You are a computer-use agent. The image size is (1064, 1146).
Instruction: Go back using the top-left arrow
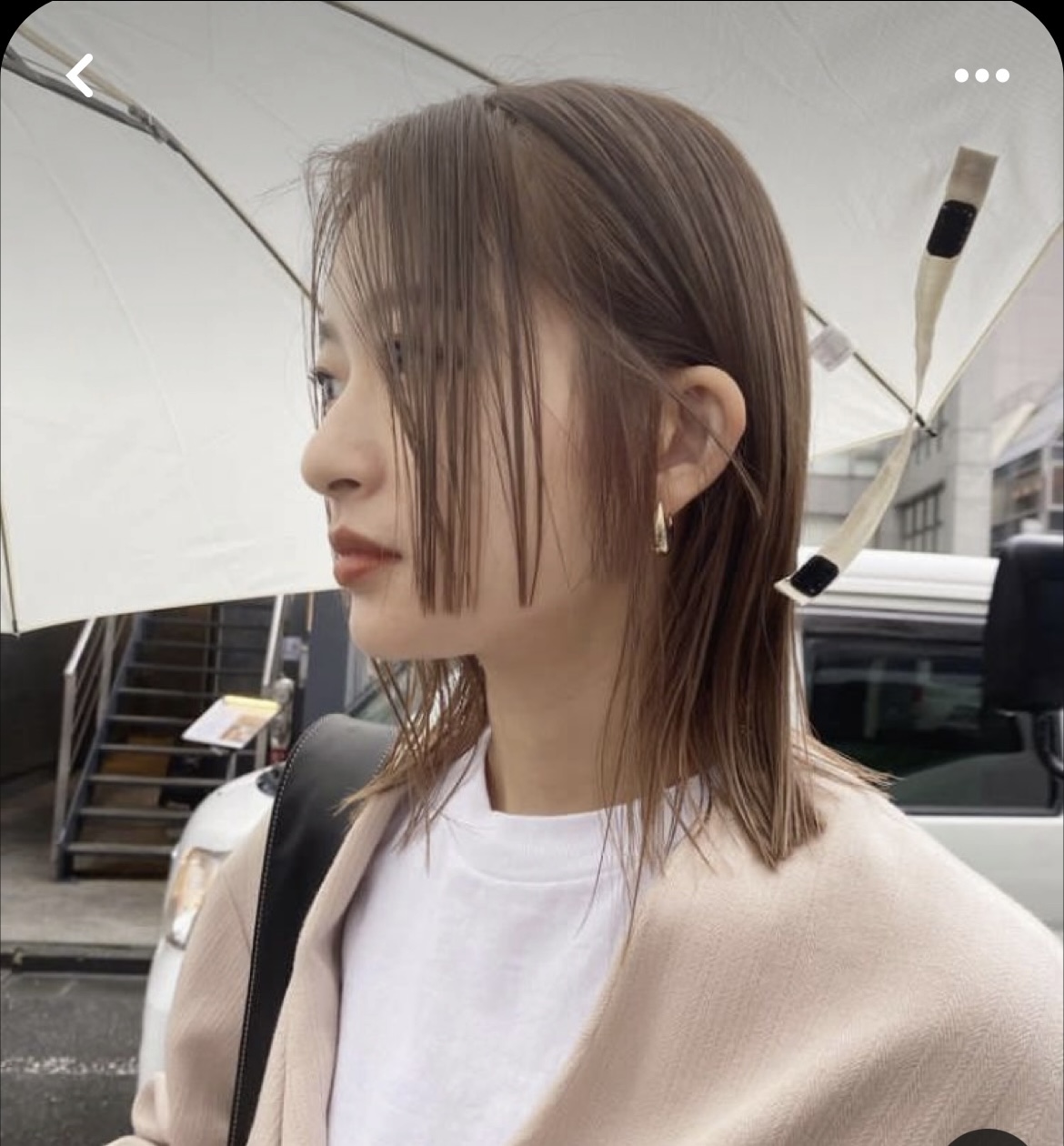(80, 75)
